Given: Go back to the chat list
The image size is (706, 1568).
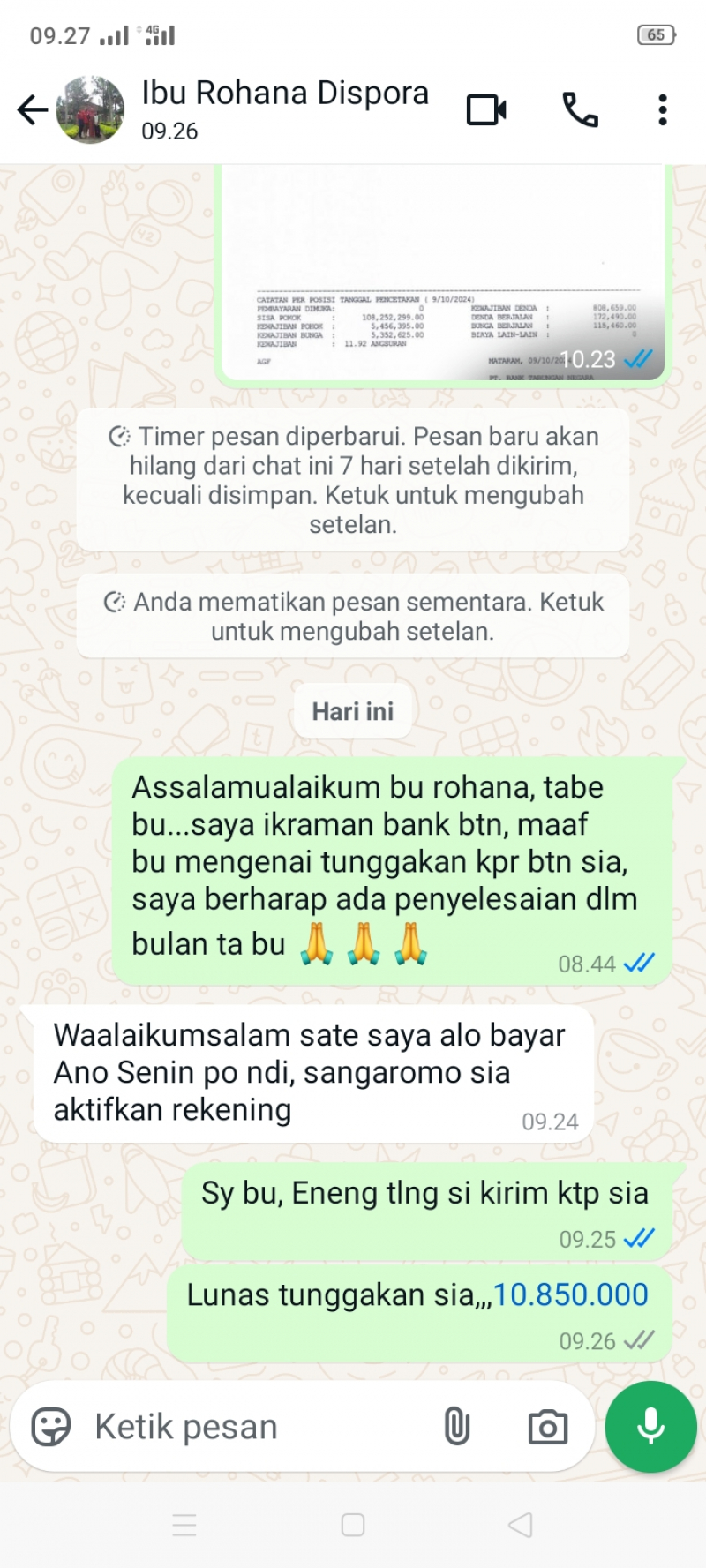Looking at the screenshot, I should (33, 110).
